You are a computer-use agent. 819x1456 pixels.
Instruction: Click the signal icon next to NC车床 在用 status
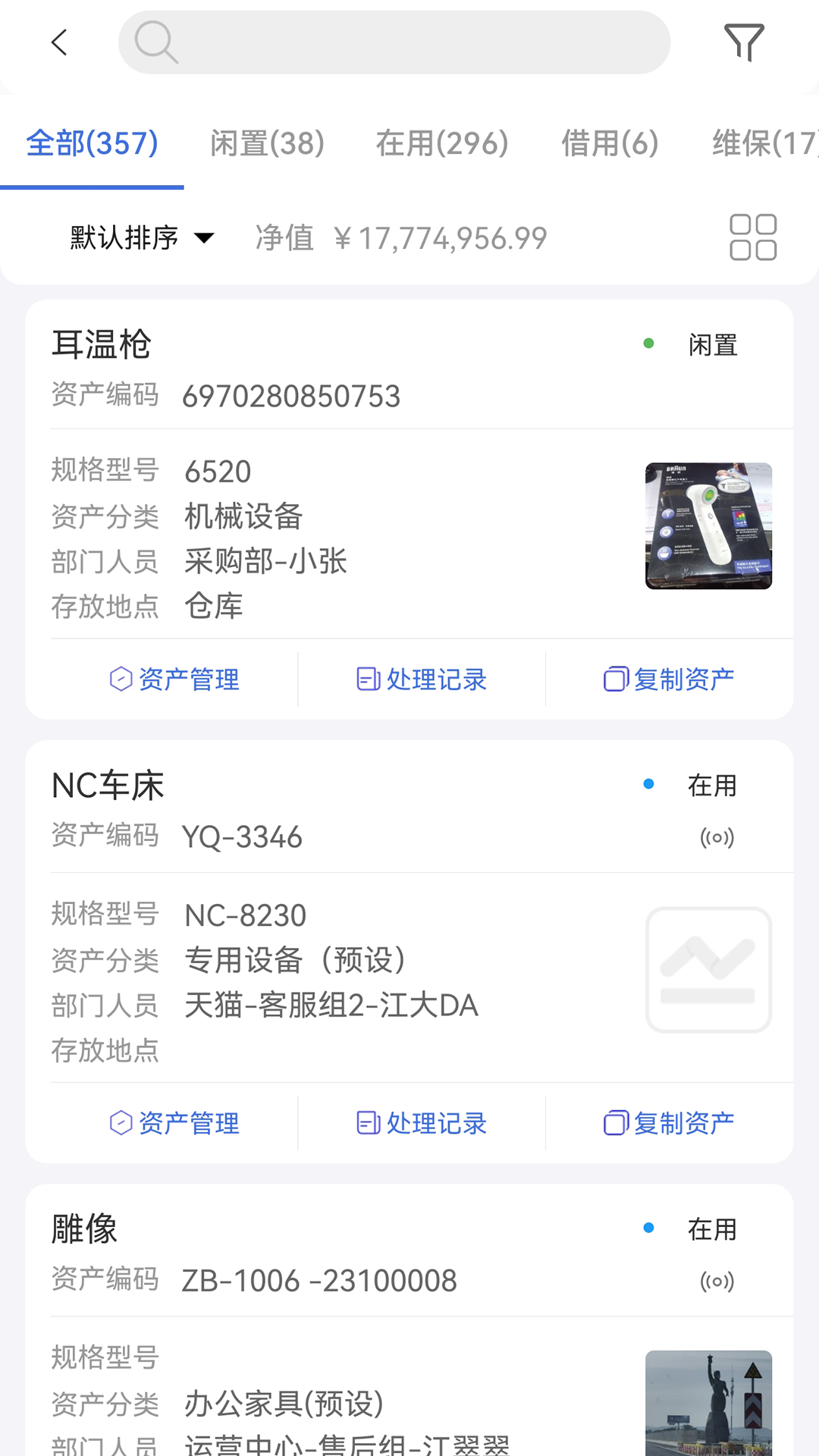(x=716, y=837)
